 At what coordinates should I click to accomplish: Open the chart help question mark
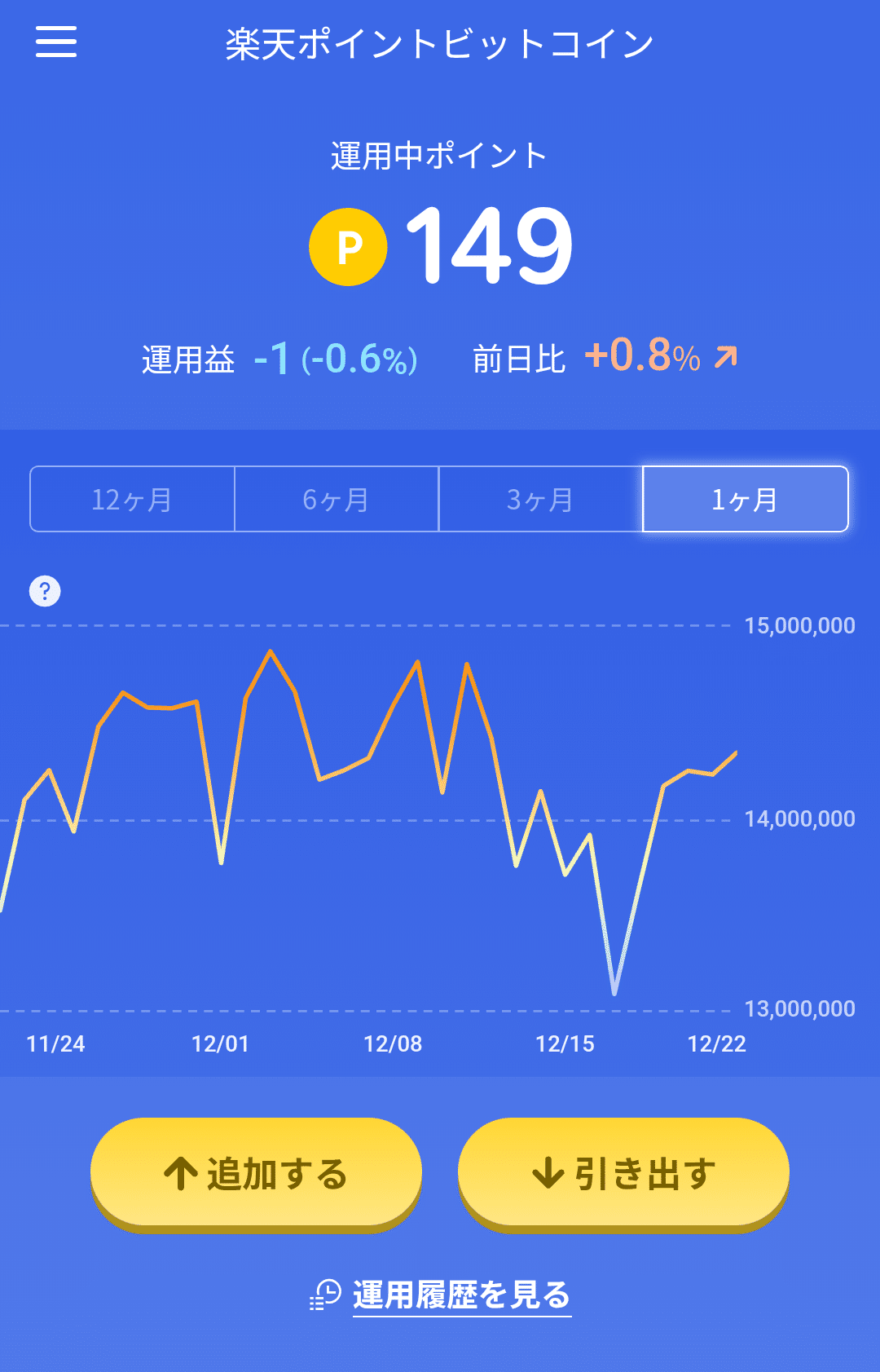(45, 591)
